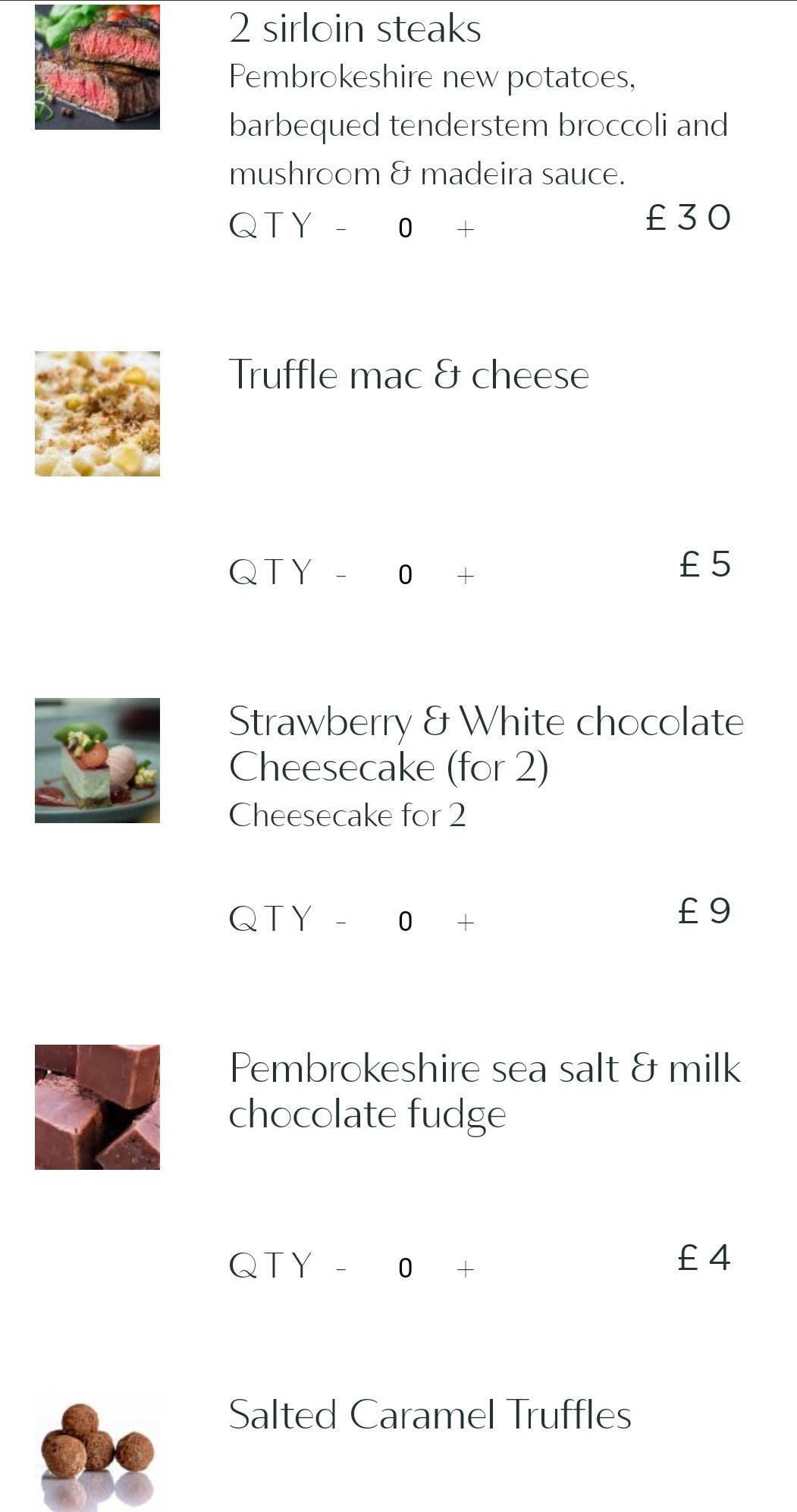View the chocolate fudge product photo
797x1512 pixels.
(97, 1107)
